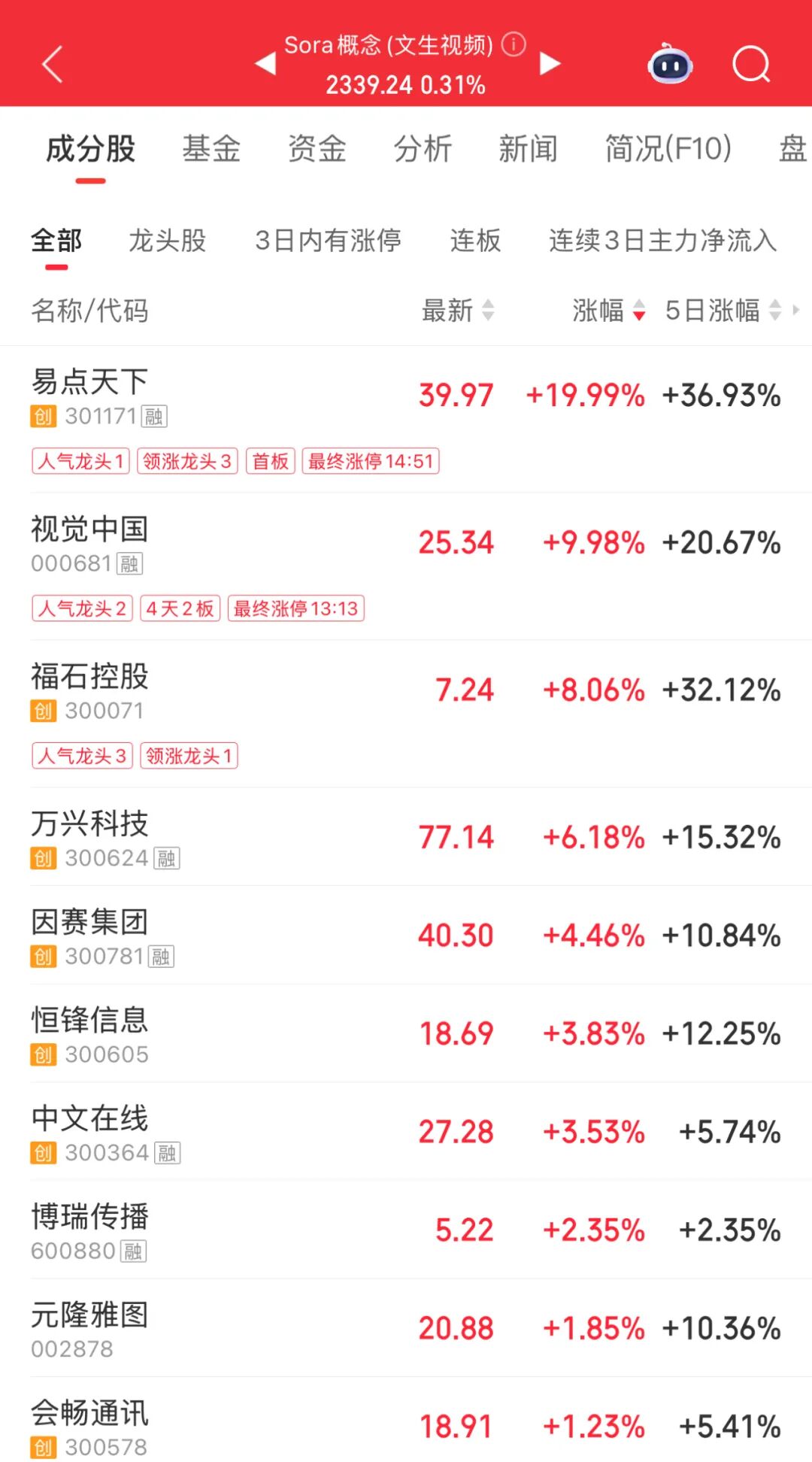The image size is (812, 1462).
Task: Switch to previous sector with left triangle
Action: [265, 64]
